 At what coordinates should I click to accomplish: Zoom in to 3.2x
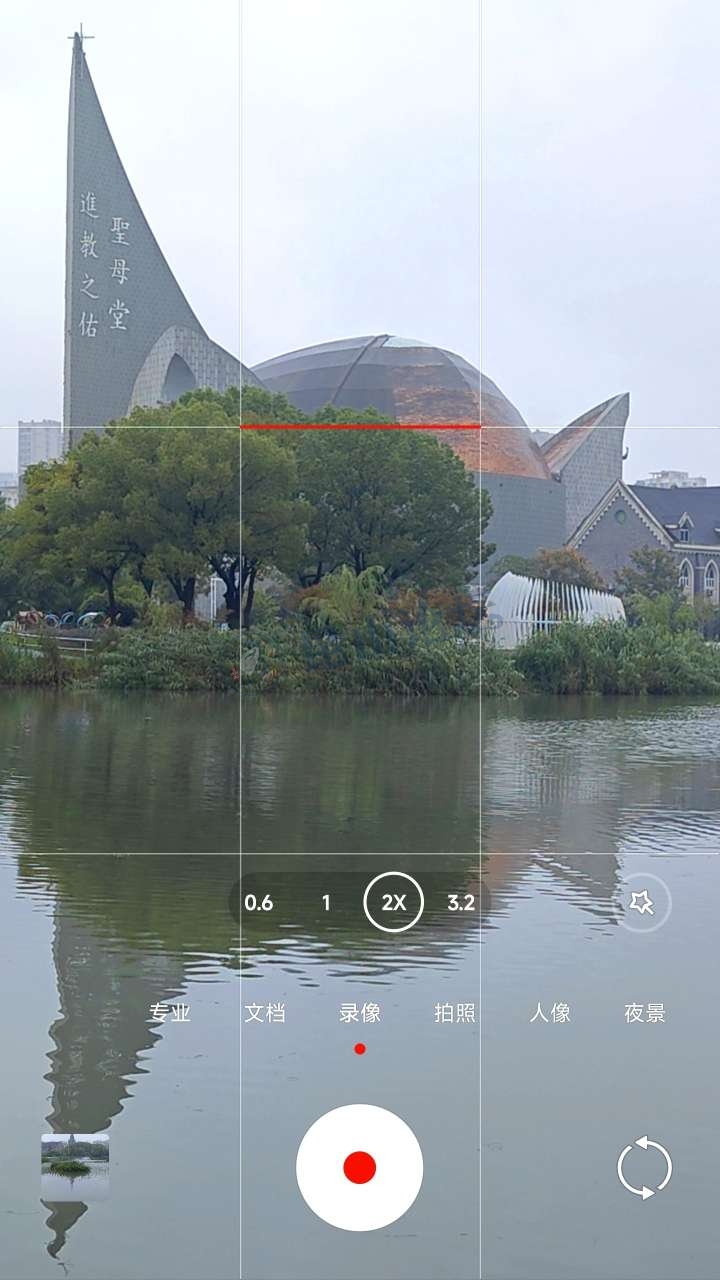pyautogui.click(x=461, y=902)
